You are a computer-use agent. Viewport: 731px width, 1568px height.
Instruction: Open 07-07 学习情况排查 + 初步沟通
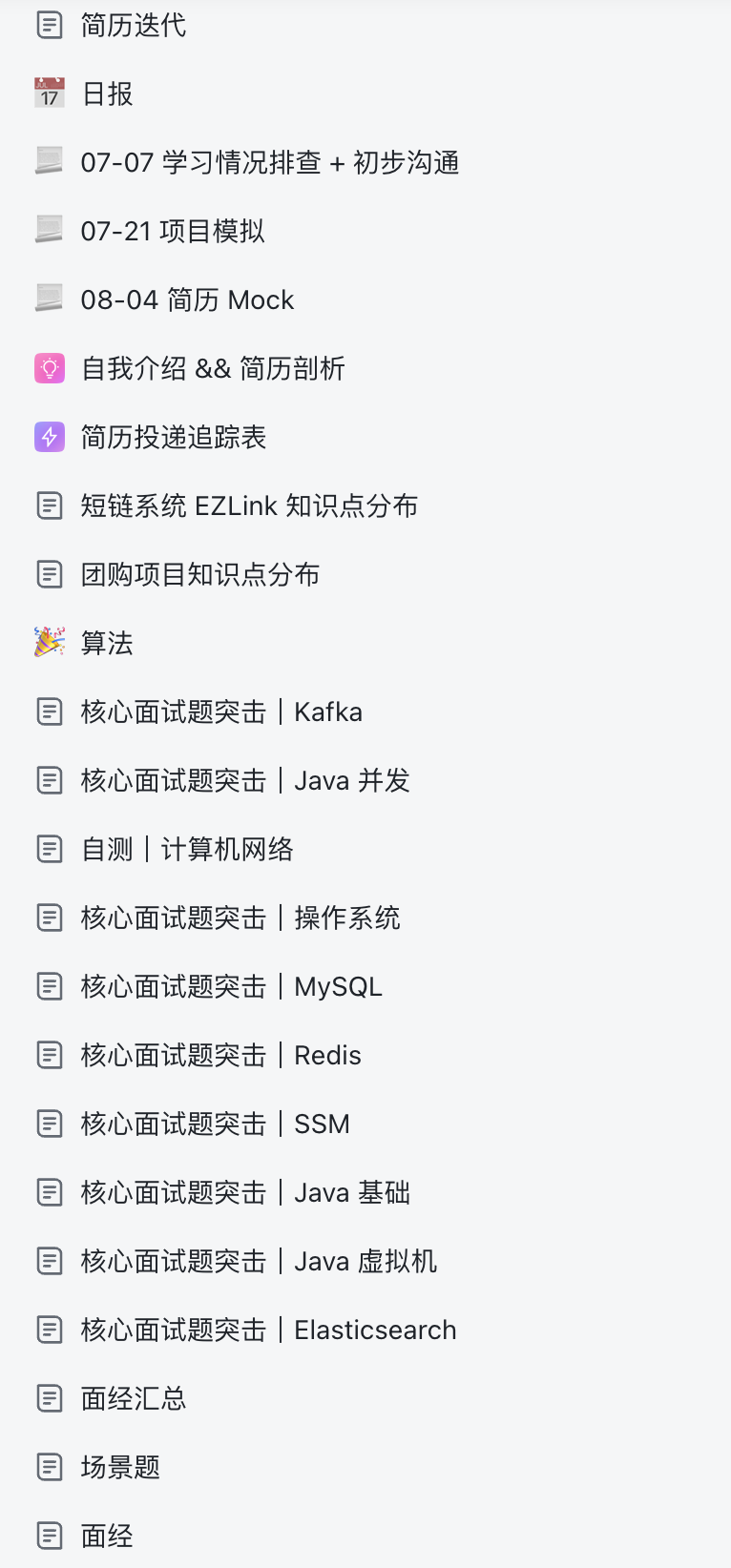pyautogui.click(x=270, y=162)
